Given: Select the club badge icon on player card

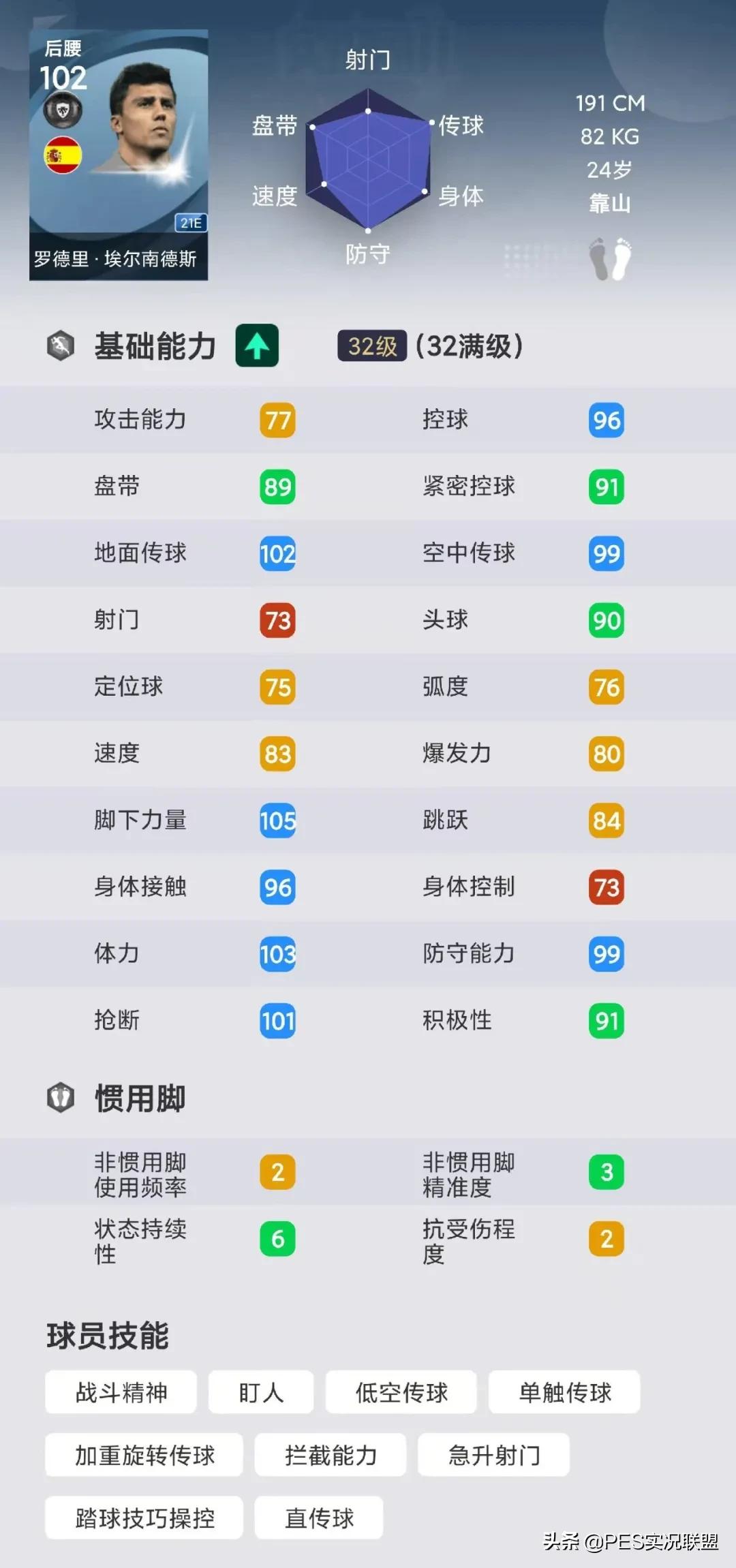Looking at the screenshot, I should pyautogui.click(x=62, y=110).
